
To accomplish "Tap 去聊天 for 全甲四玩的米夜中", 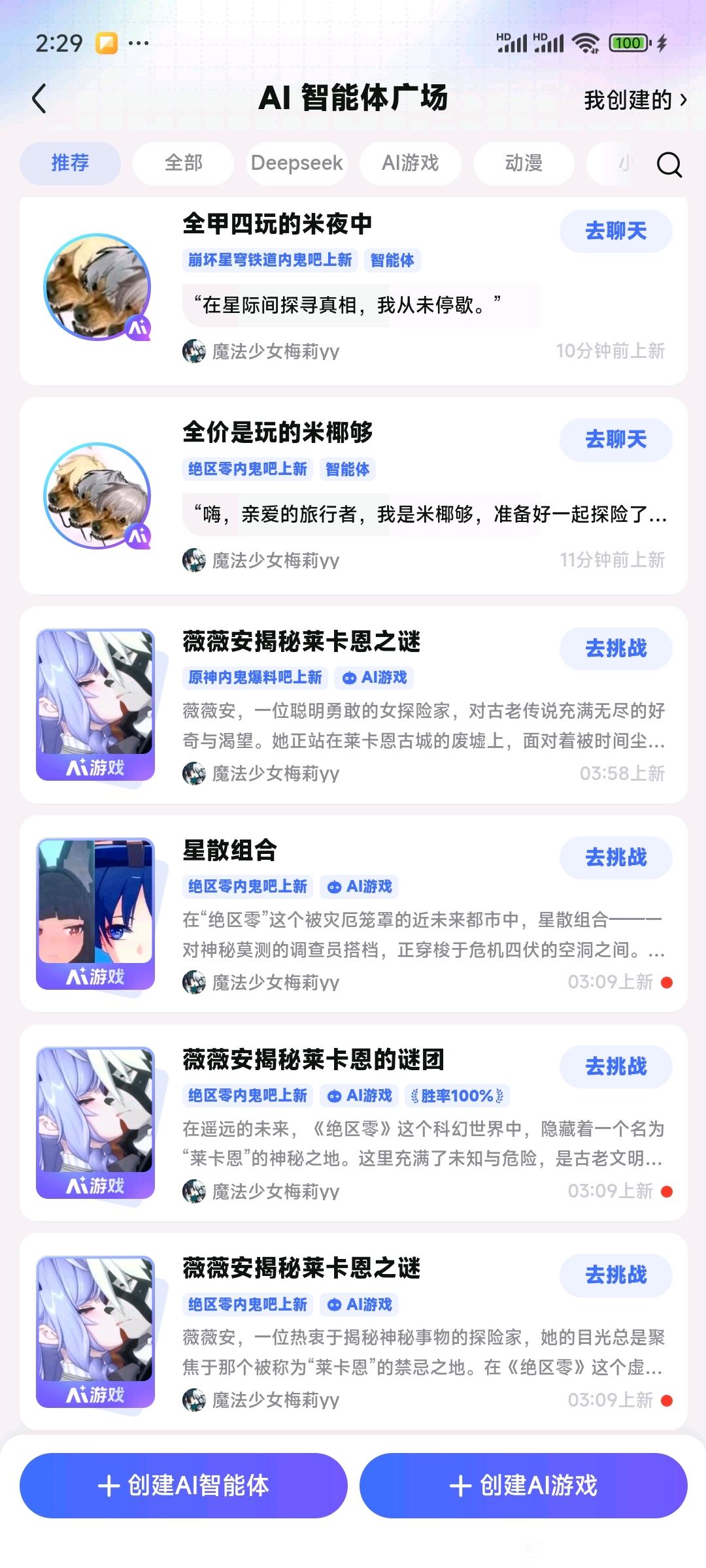I will [615, 231].
